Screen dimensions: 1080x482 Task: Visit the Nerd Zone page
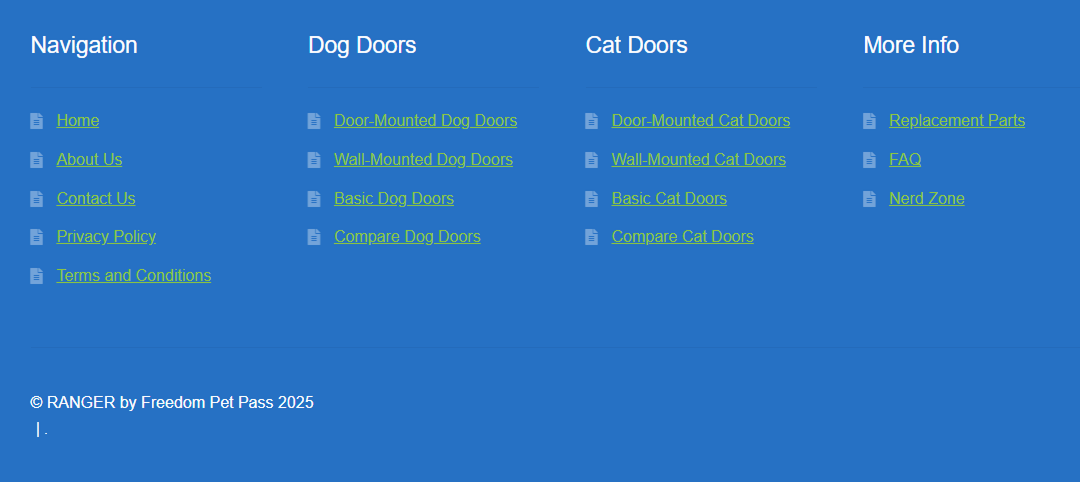927,199
